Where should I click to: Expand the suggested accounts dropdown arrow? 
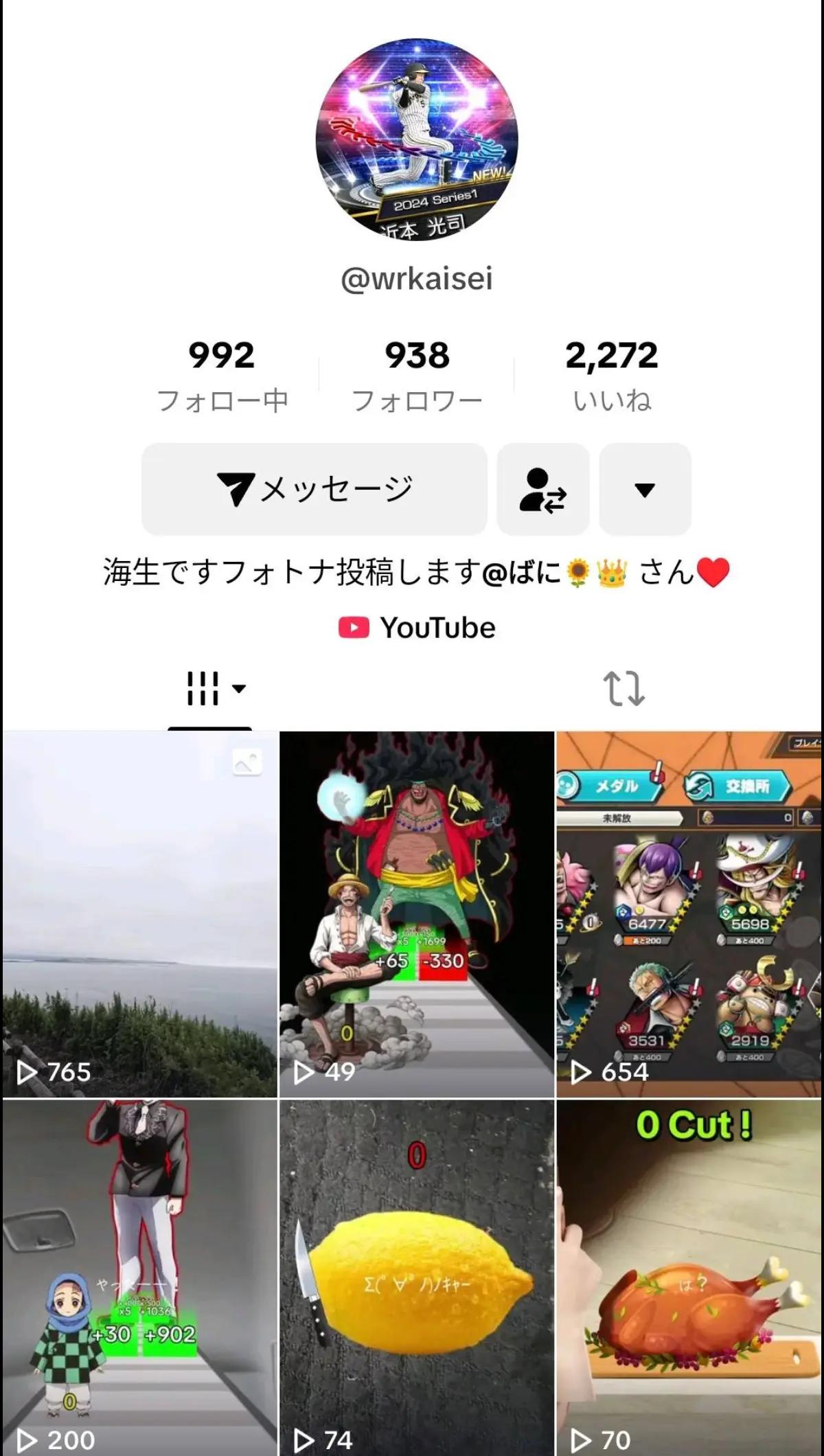(644, 489)
